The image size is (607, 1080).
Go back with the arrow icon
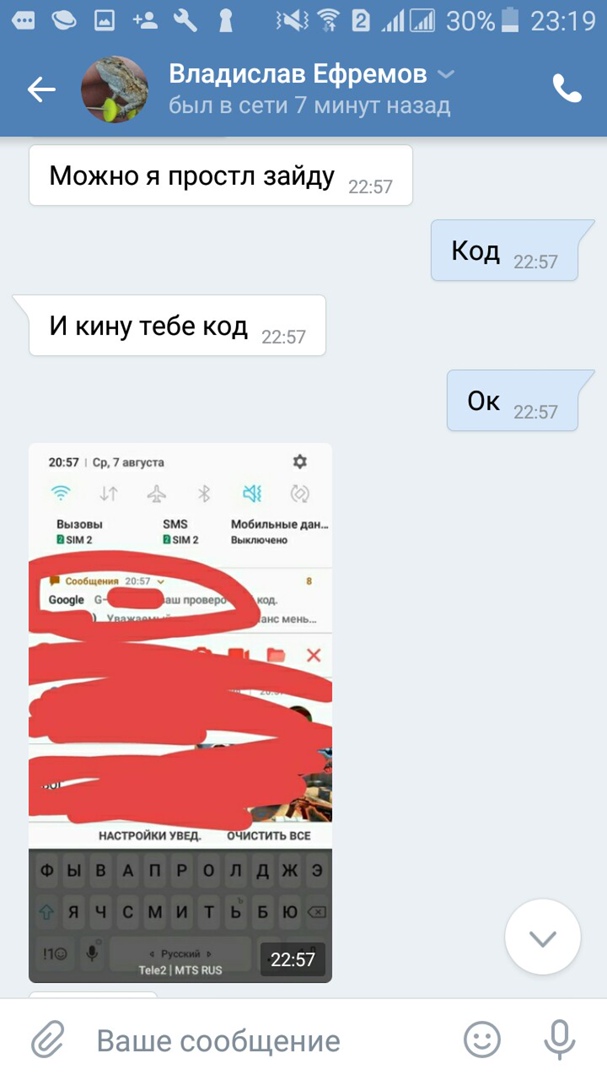pos(41,90)
